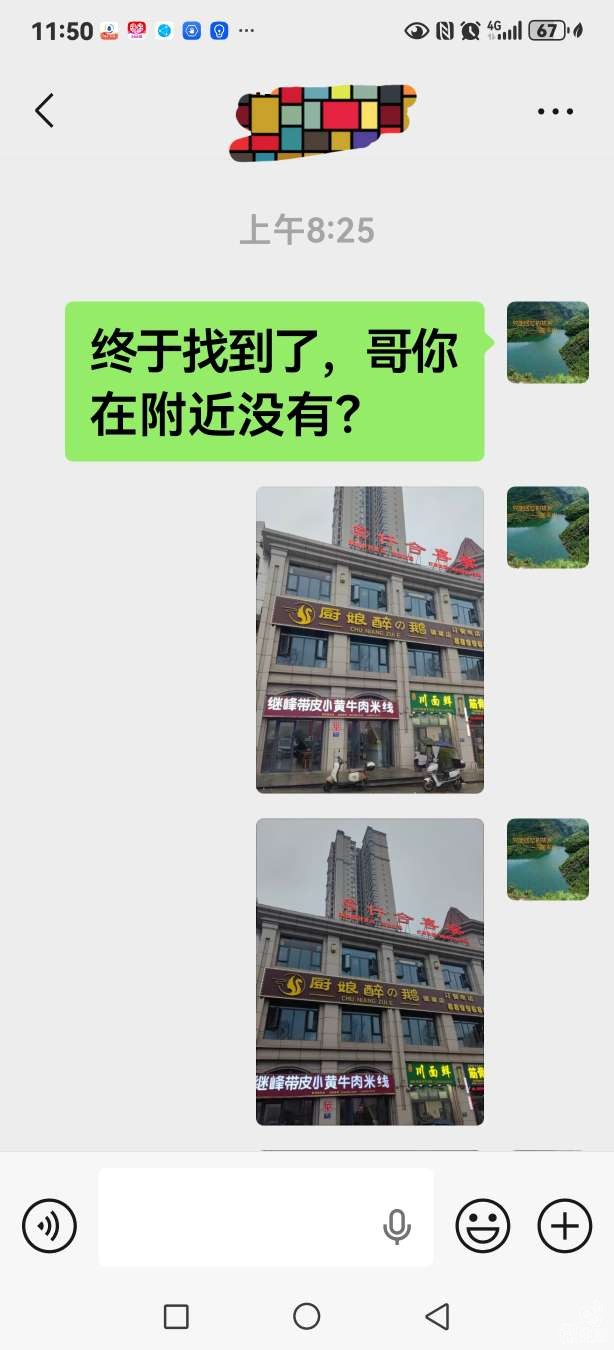Screen dimensions: 614x1350
Task: Open the emoji sticker panel
Action: [x=483, y=1225]
